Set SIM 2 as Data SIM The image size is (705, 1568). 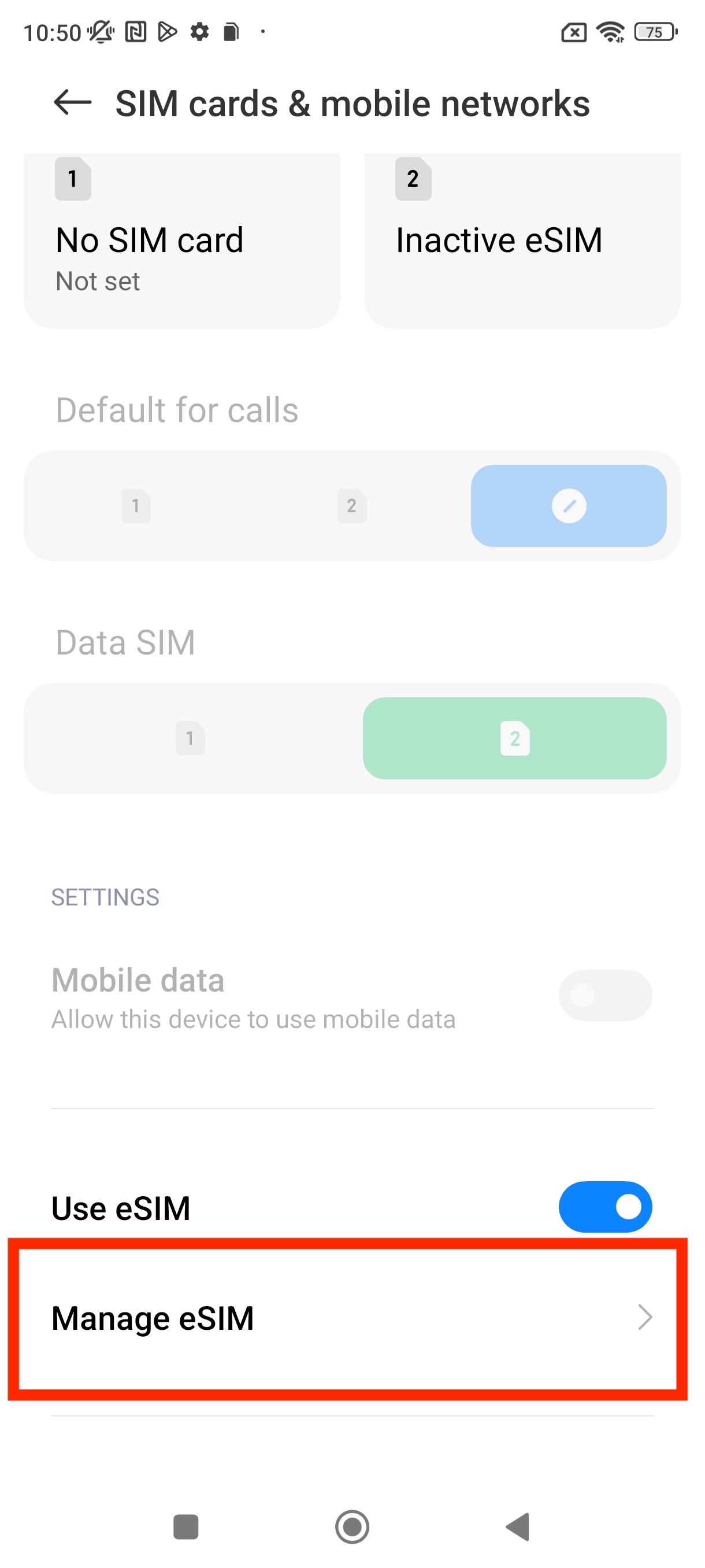(x=515, y=738)
